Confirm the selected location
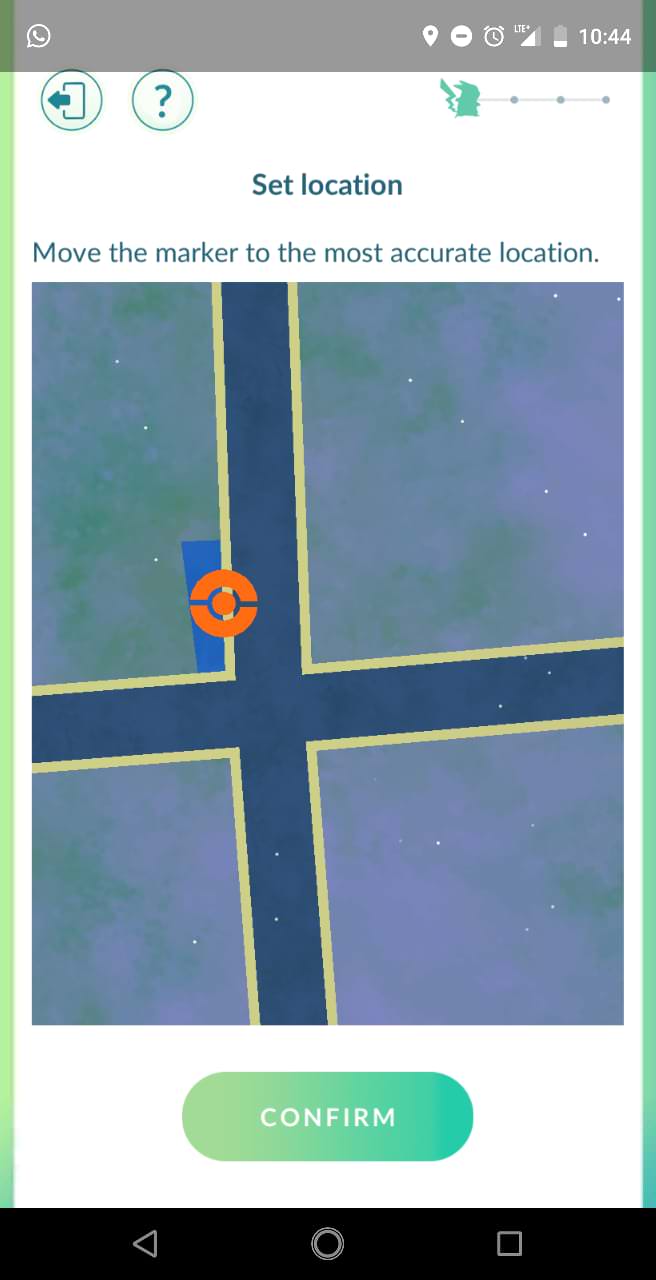The height and width of the screenshot is (1280, 656). 327,1117
